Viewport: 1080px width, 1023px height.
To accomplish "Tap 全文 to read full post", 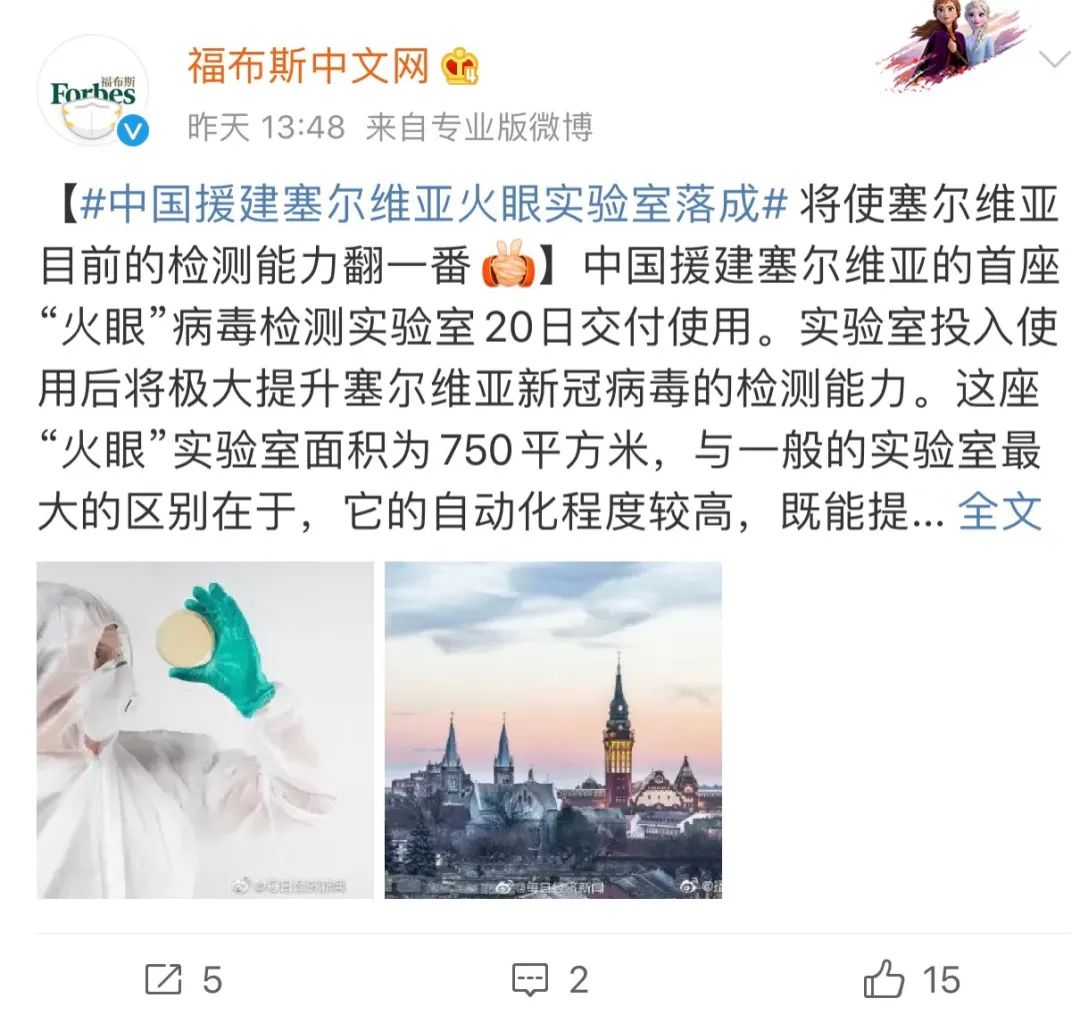I will coord(1000,512).
